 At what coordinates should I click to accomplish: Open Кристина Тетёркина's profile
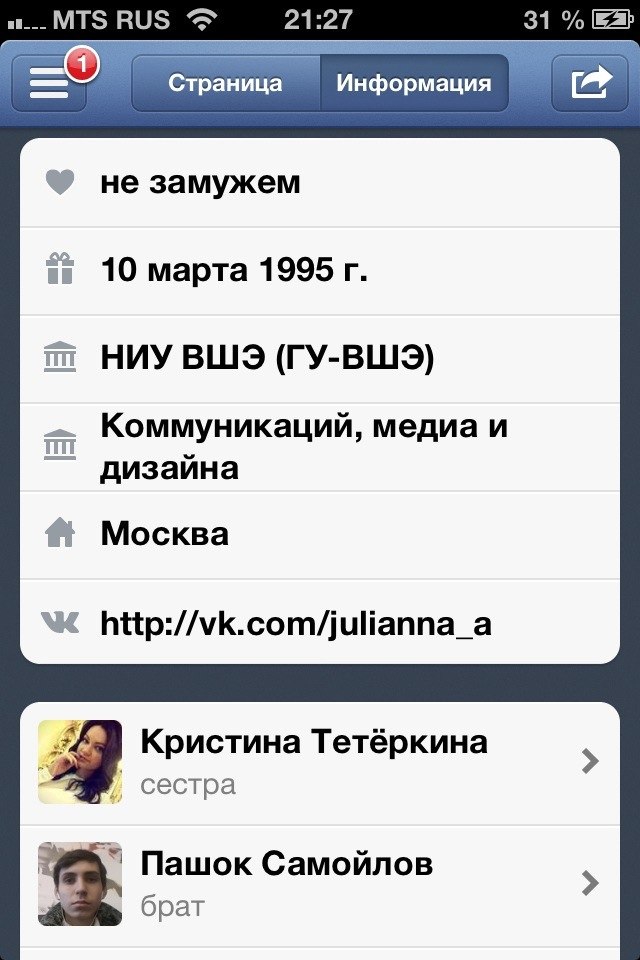pyautogui.click(x=320, y=762)
